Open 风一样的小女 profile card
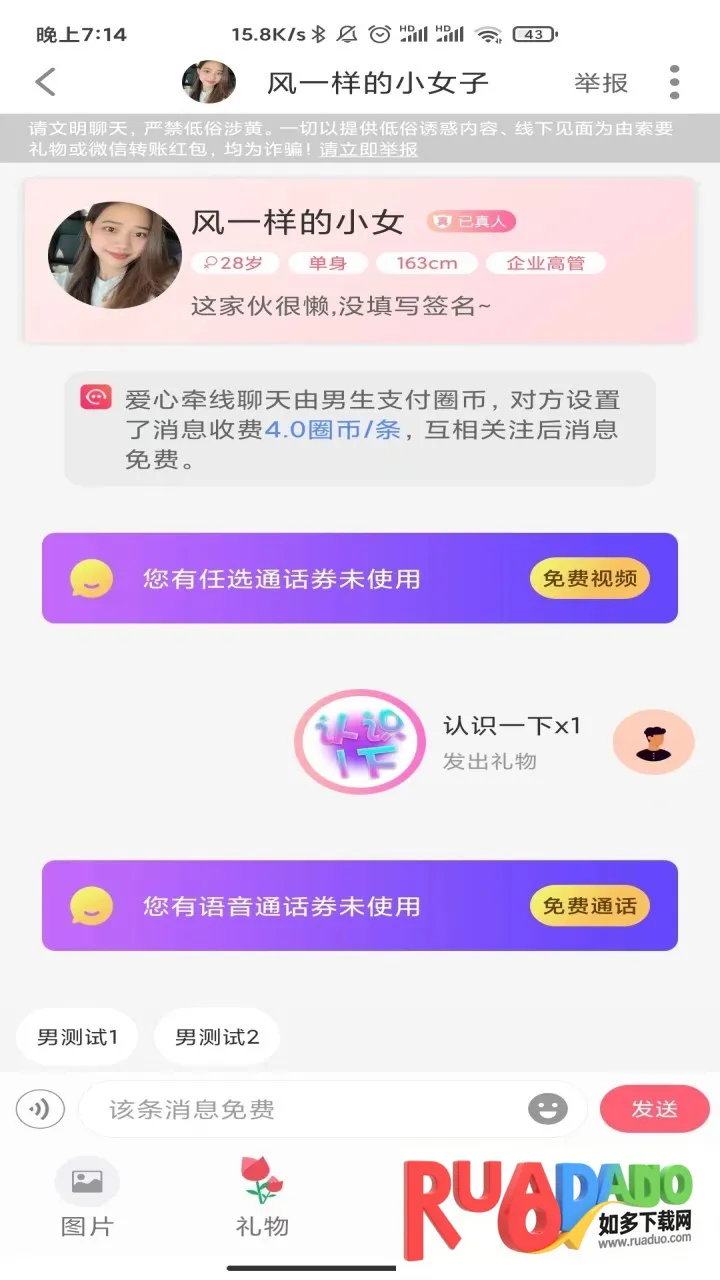Screen dimensions: 720x1280 (x=359, y=261)
